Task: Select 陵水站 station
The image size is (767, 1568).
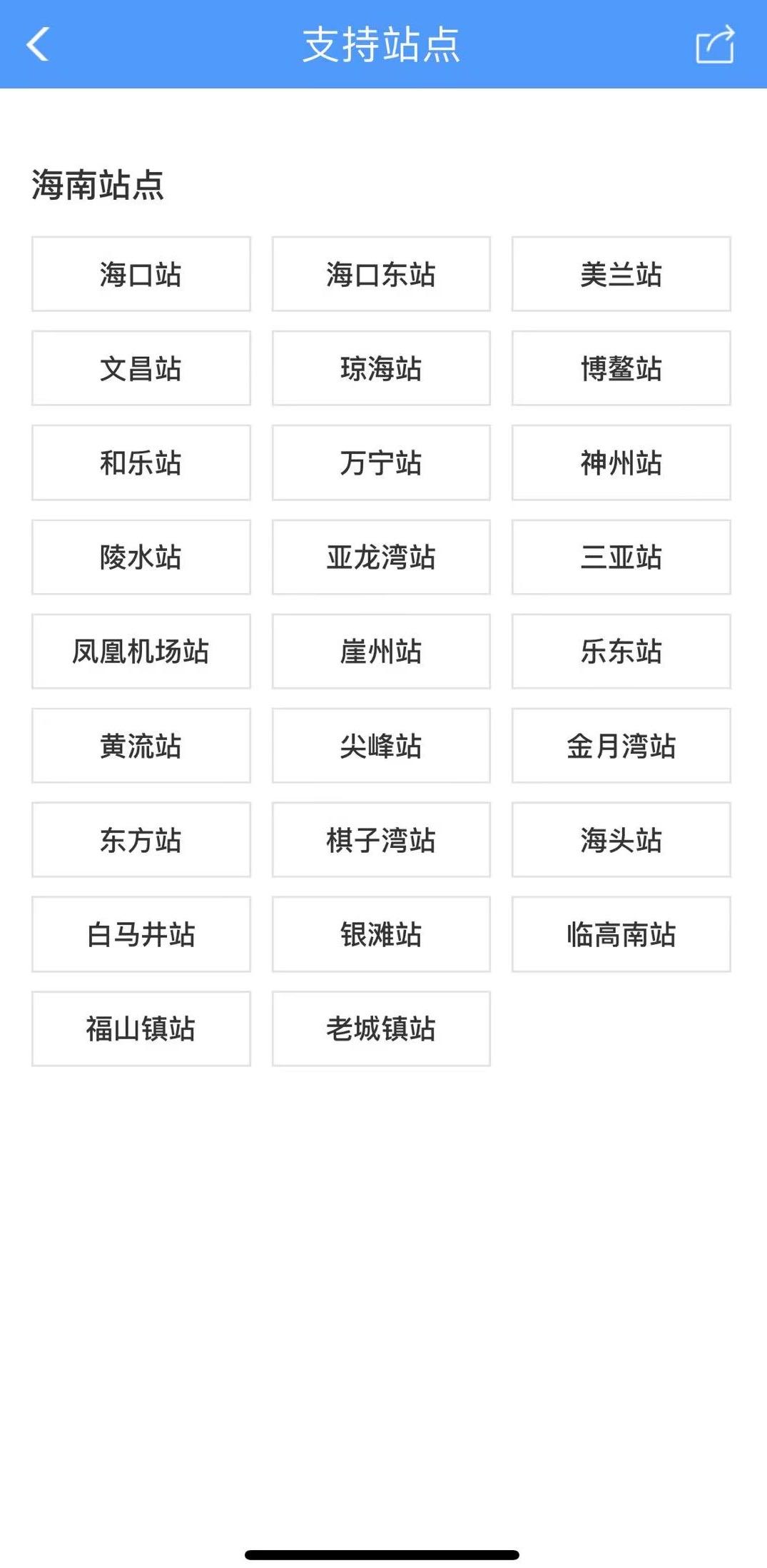Action: point(141,557)
